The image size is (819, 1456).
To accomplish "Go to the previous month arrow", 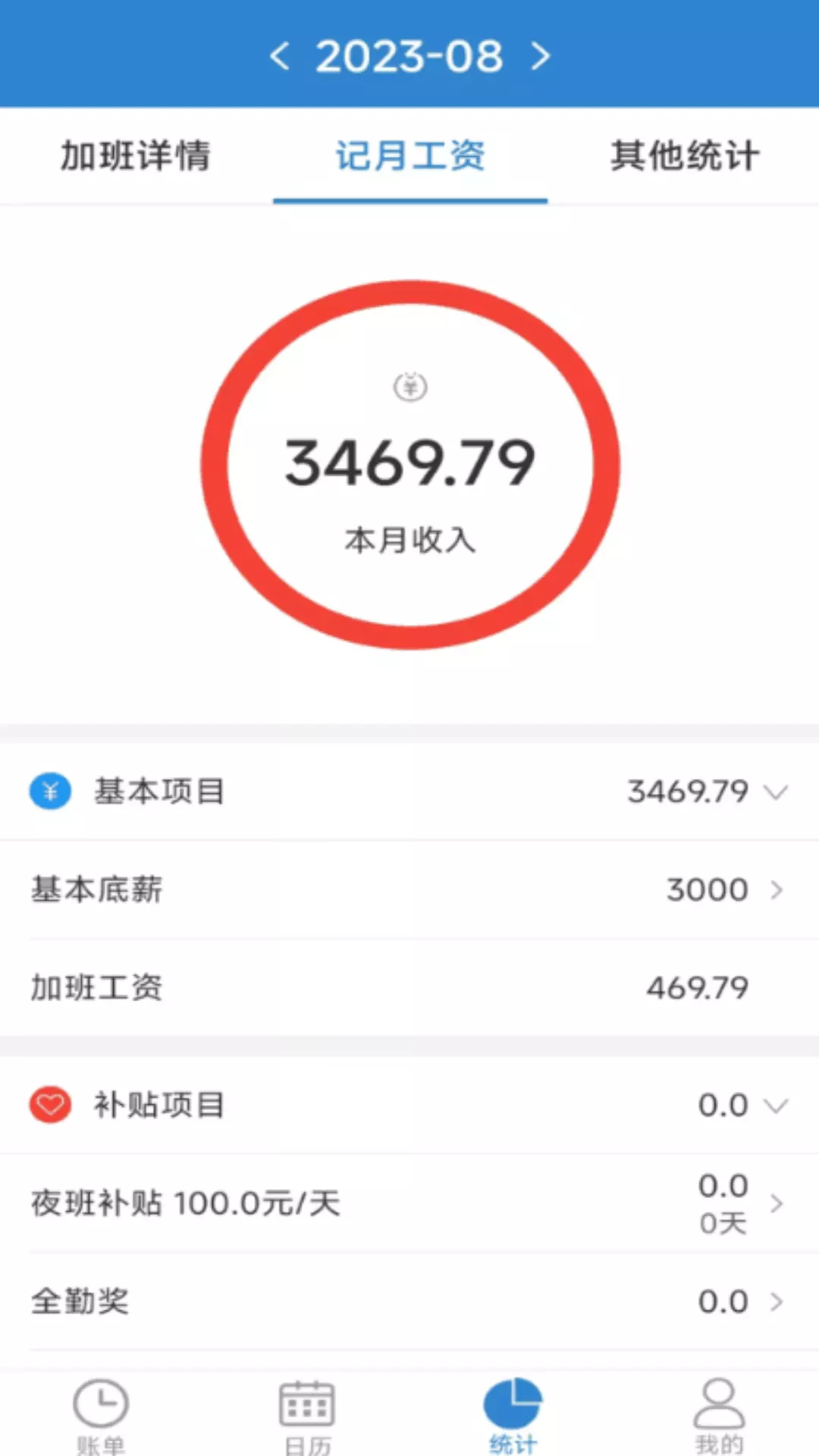I will [279, 56].
